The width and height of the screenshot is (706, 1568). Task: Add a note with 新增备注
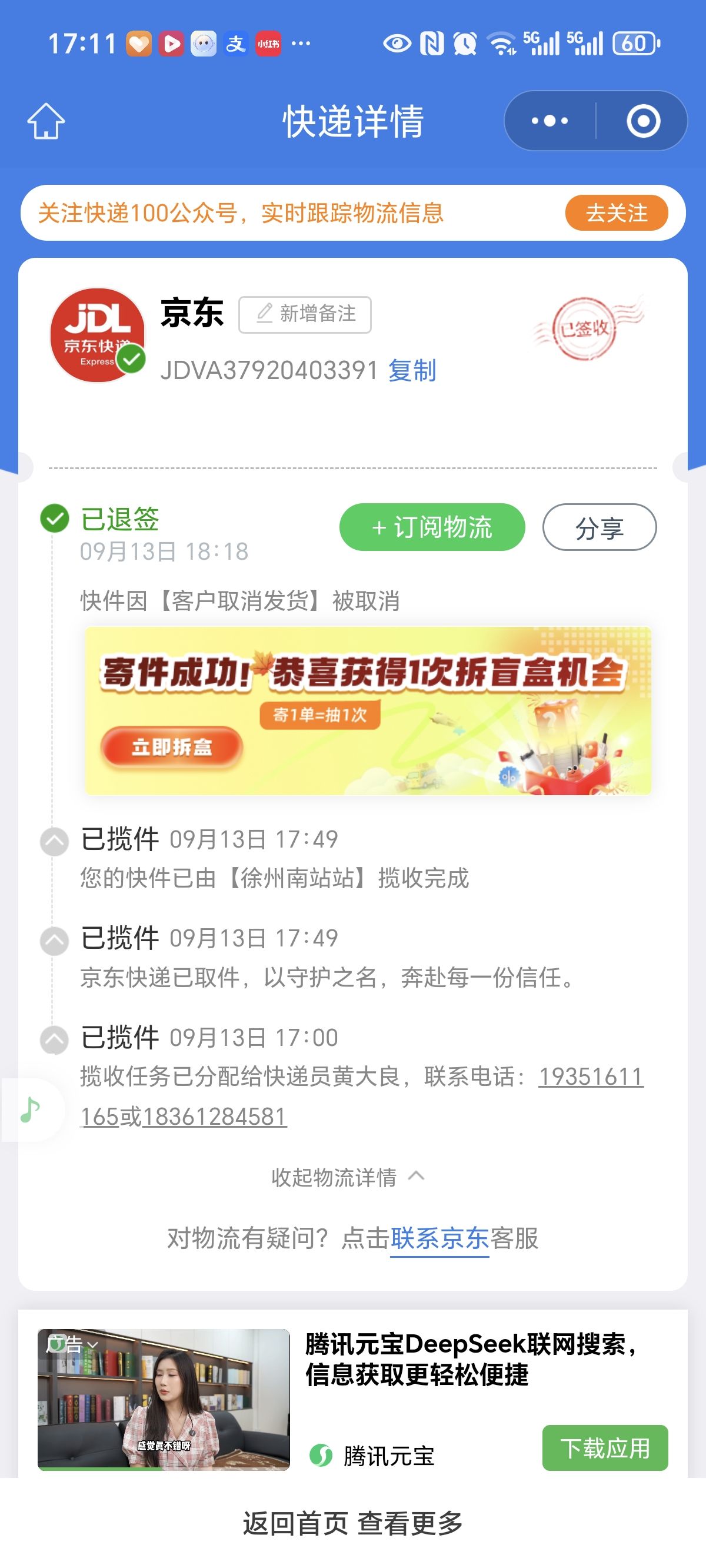305,314
